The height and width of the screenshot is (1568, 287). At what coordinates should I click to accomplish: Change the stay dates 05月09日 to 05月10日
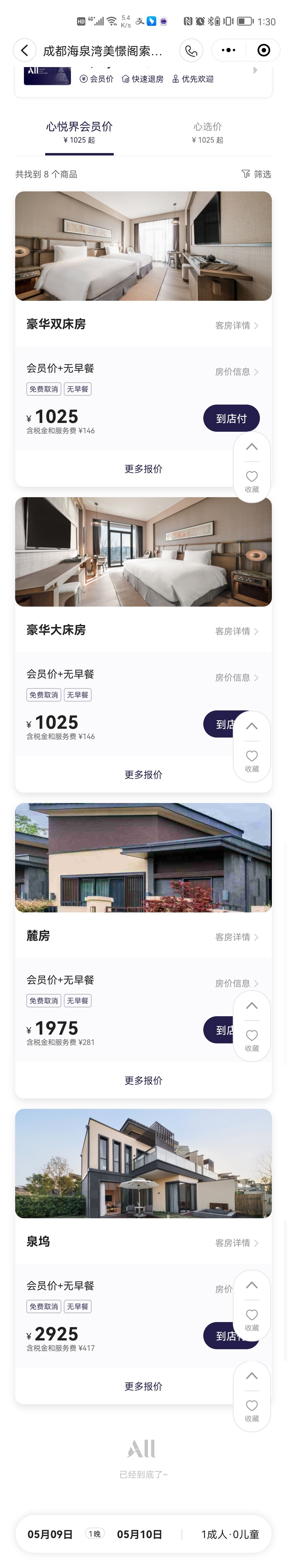pyautogui.click(x=94, y=1534)
